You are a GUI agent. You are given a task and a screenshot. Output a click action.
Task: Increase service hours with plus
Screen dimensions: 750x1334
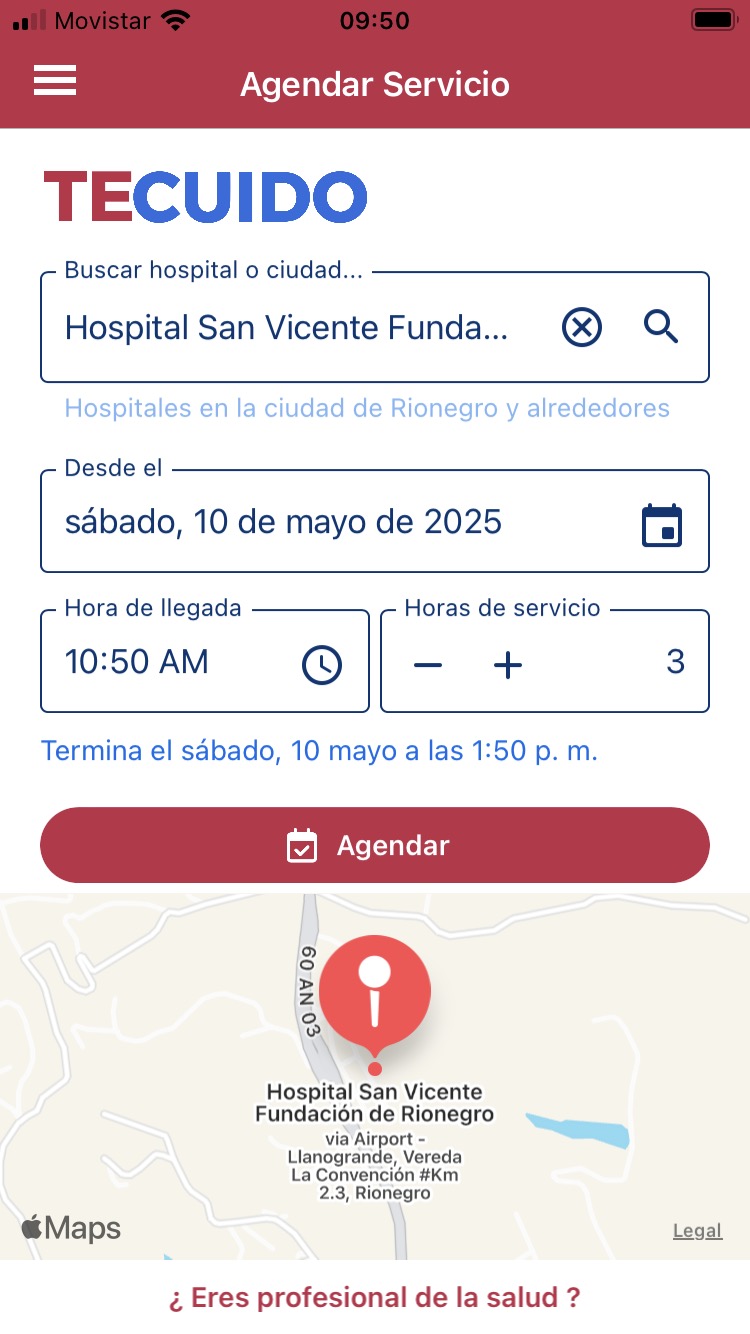click(508, 665)
